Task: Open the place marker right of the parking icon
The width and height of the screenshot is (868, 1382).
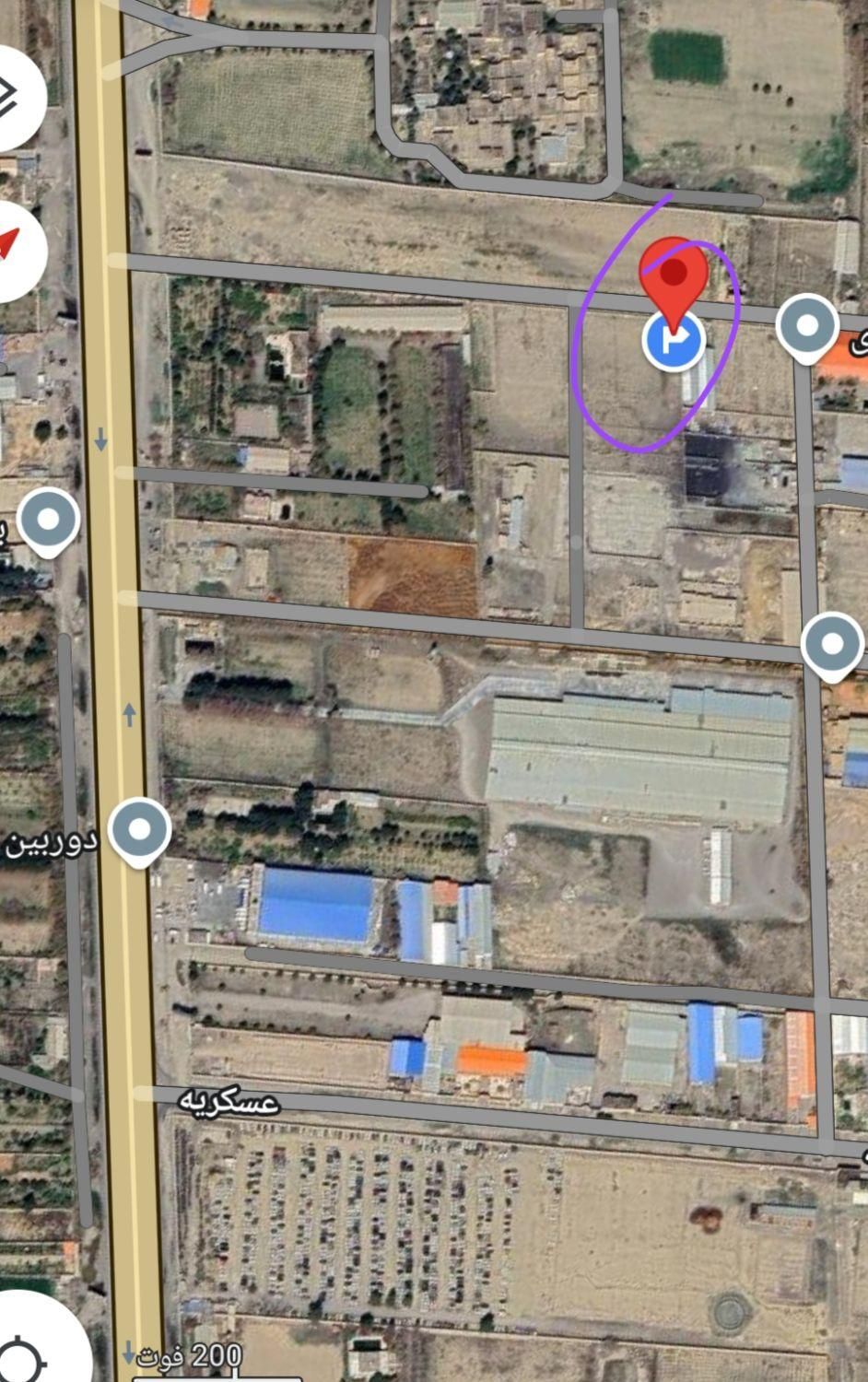Action: 806,325
